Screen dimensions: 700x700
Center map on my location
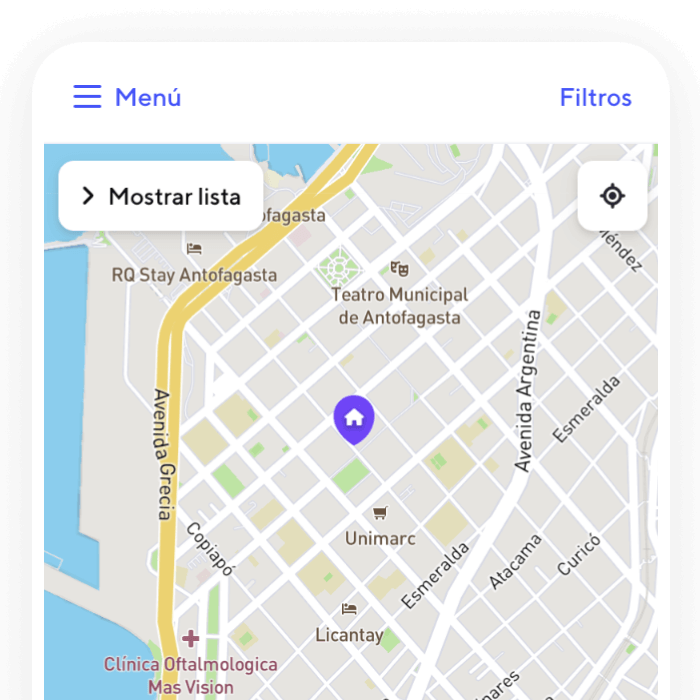[x=612, y=196]
